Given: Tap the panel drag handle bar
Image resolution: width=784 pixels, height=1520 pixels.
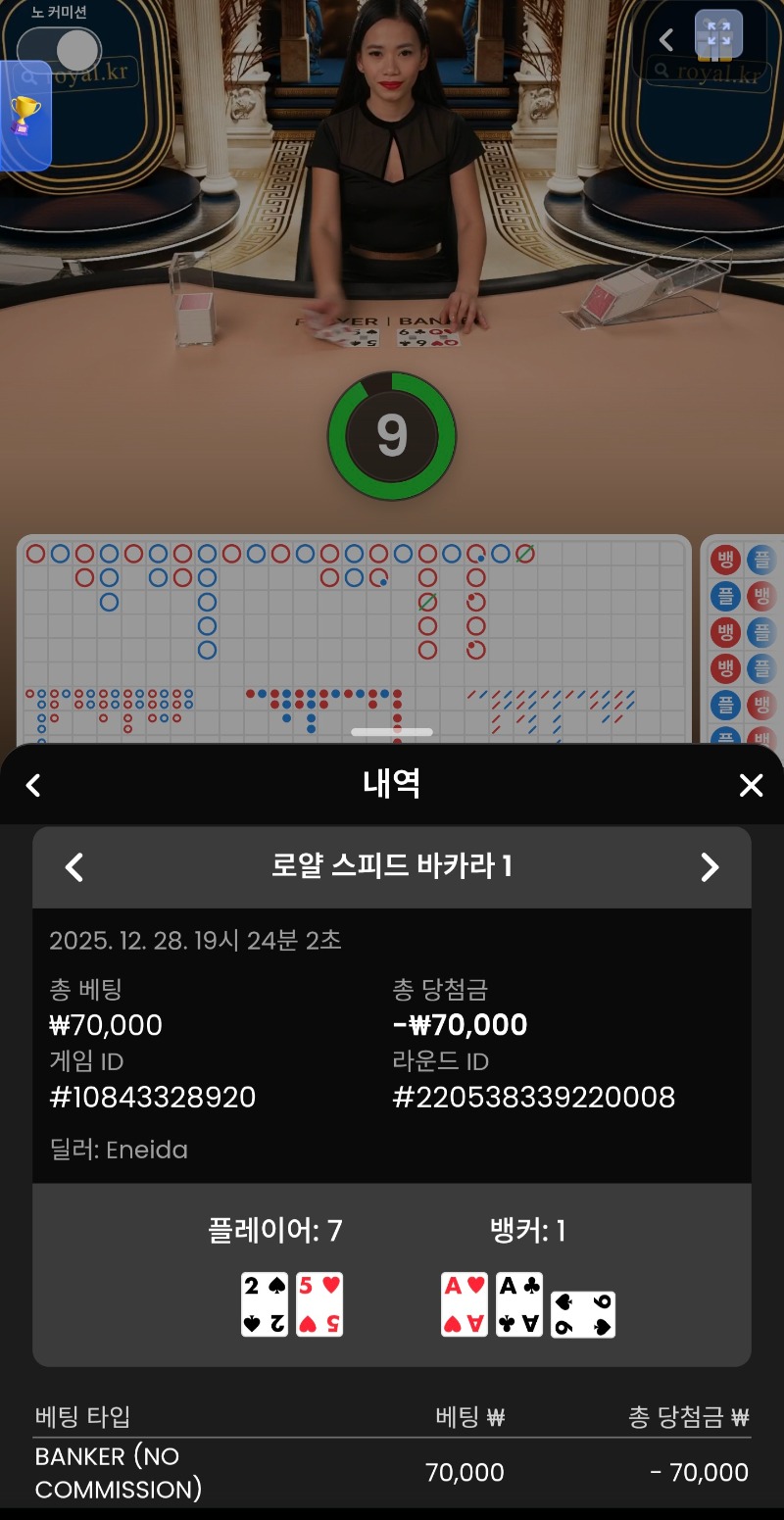Looking at the screenshot, I should 392,732.
